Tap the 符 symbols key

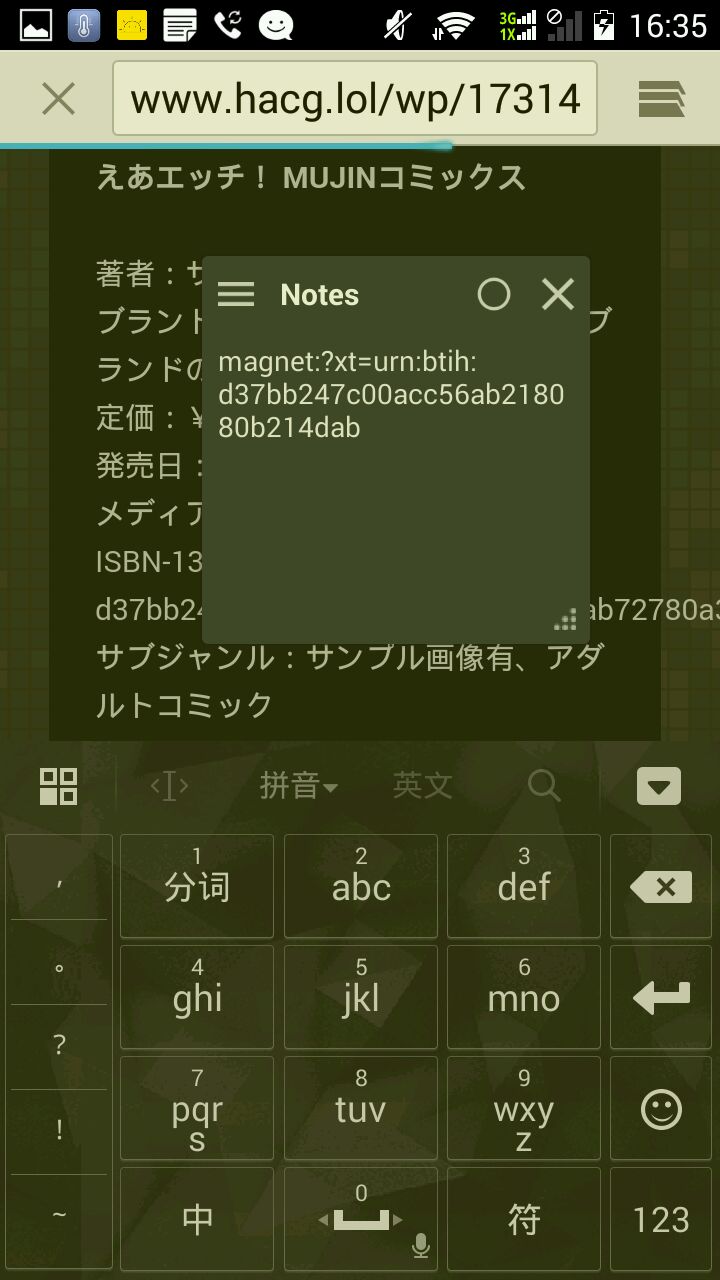point(524,1219)
